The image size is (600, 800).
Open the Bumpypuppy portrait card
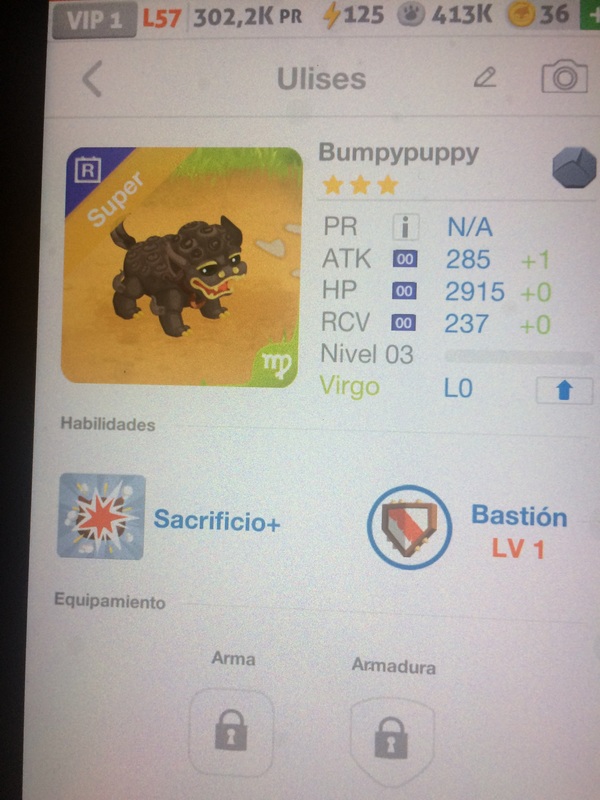pyautogui.click(x=181, y=266)
